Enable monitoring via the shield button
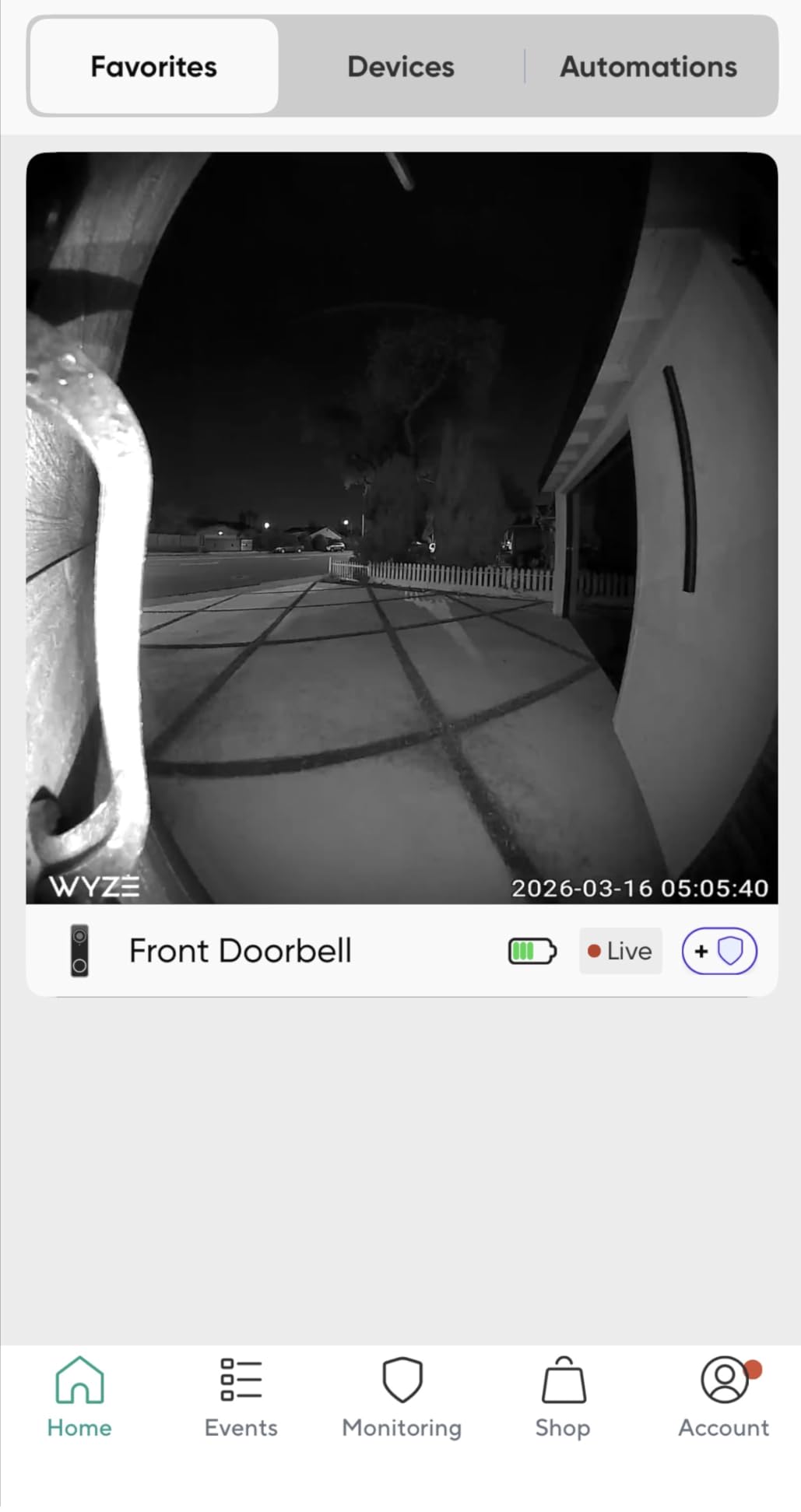This screenshot has width=801, height=1512. click(718, 950)
